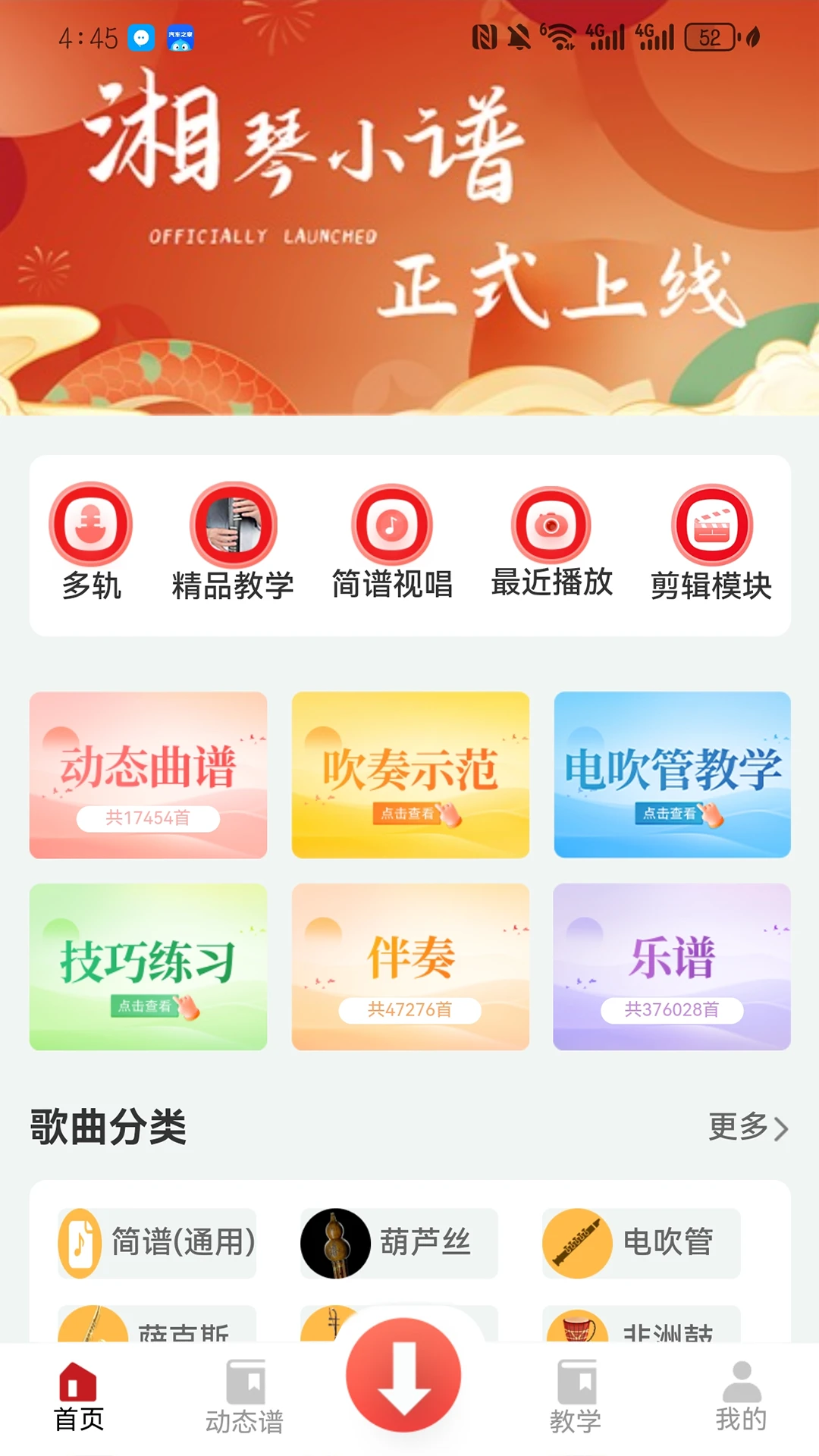The image size is (819, 1456).
Task: Tap 更多 to see more song categories
Action: (x=748, y=1128)
